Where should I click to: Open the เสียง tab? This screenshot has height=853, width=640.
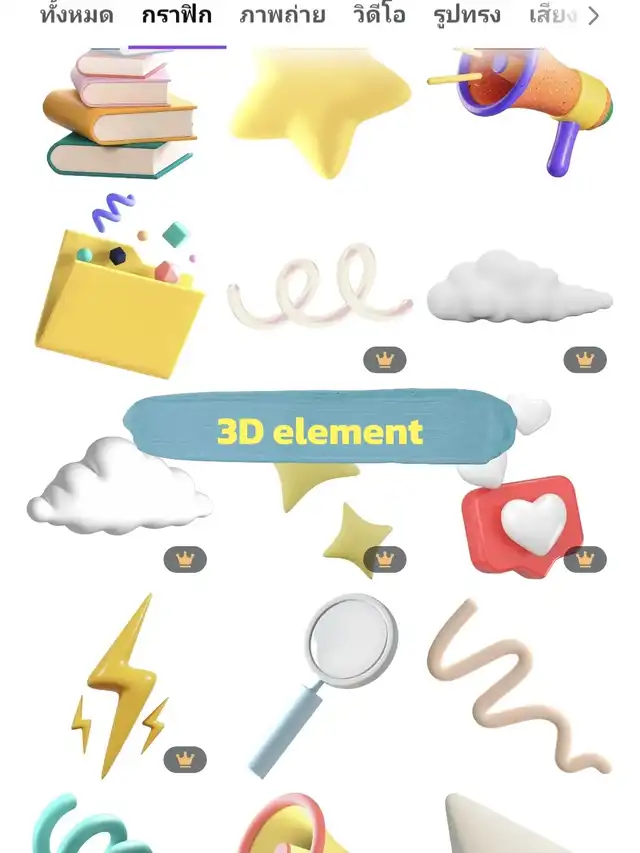tap(552, 16)
